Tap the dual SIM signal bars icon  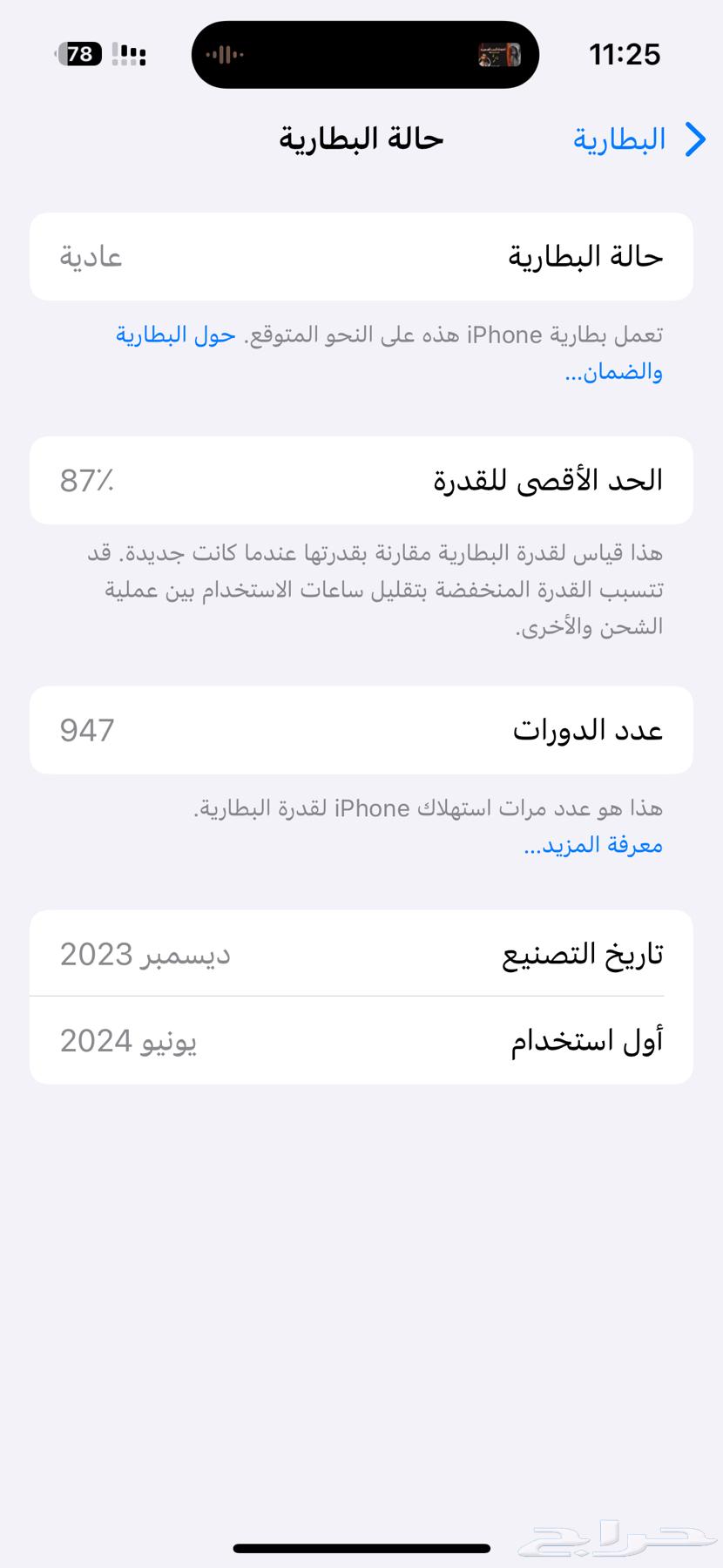(129, 54)
